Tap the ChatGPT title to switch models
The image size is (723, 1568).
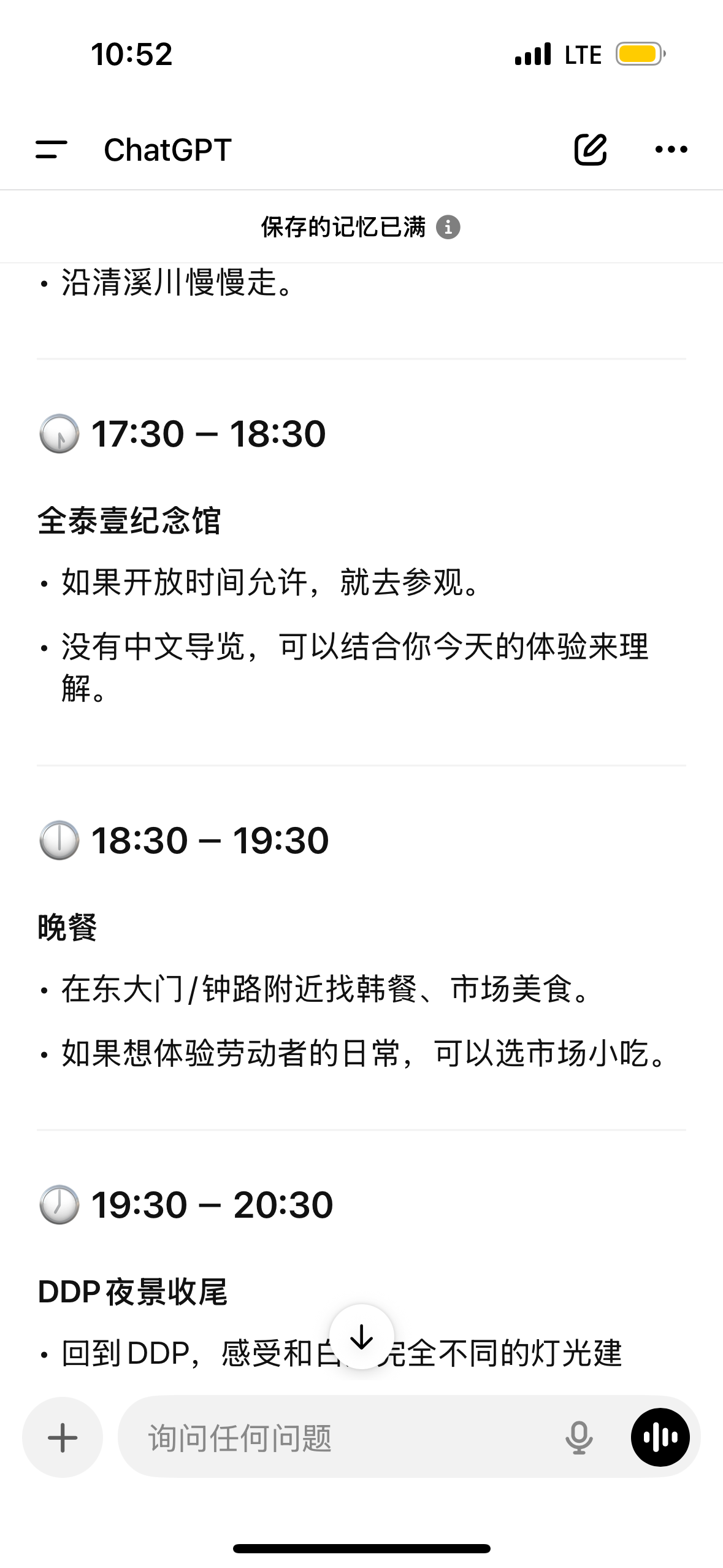167,150
